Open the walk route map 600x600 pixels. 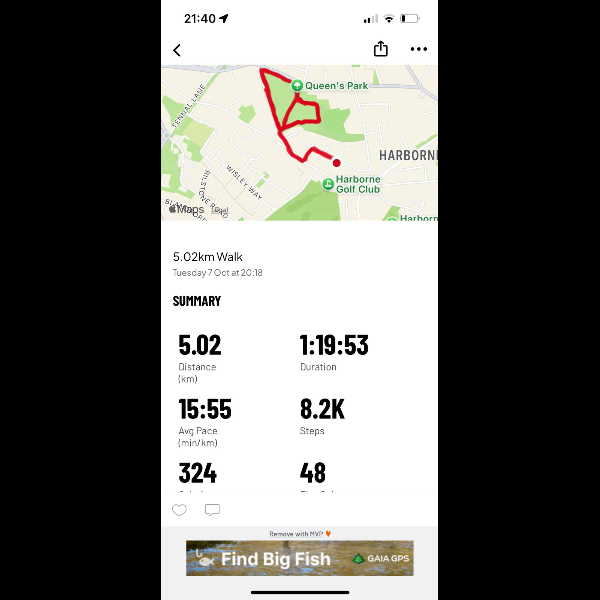[300, 142]
